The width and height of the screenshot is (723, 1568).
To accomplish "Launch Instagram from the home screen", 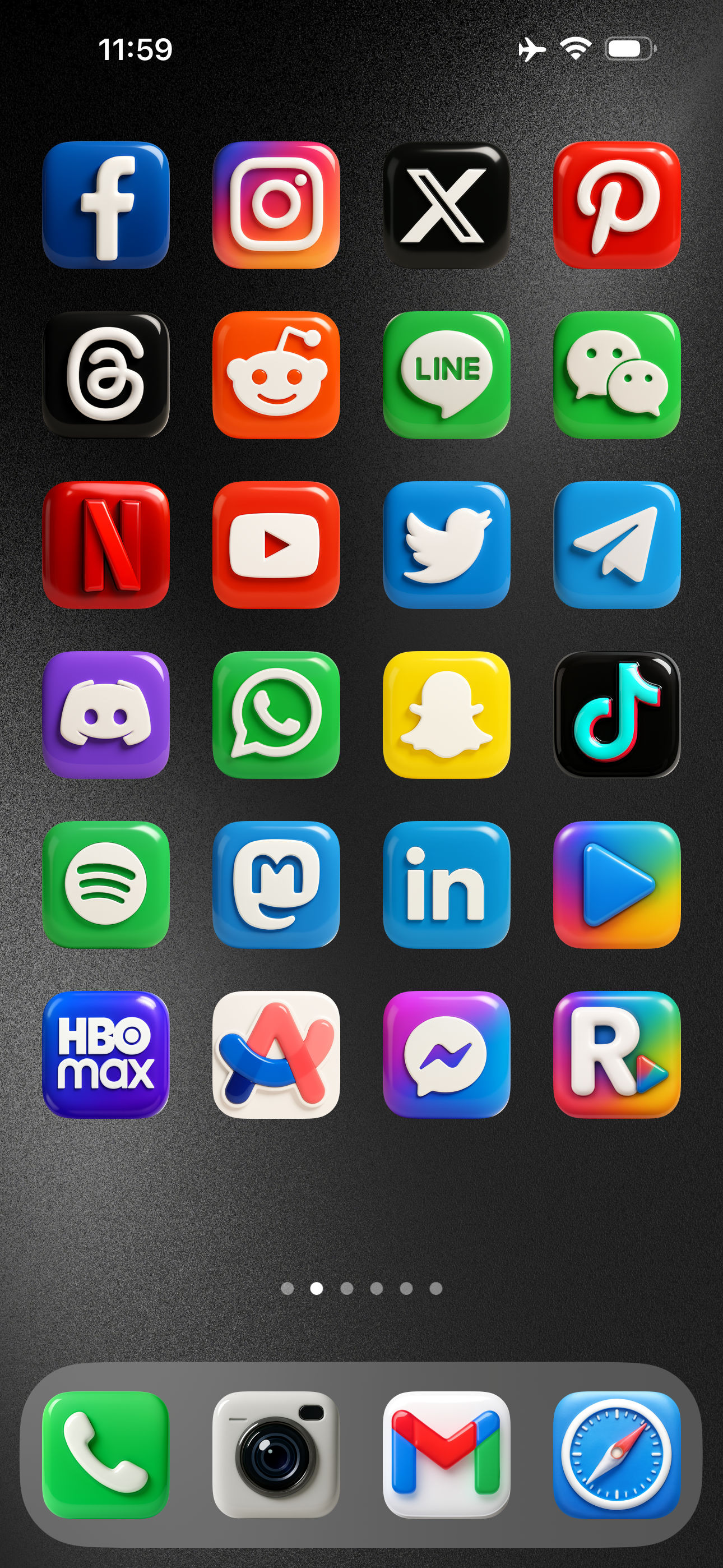I will coord(276,205).
